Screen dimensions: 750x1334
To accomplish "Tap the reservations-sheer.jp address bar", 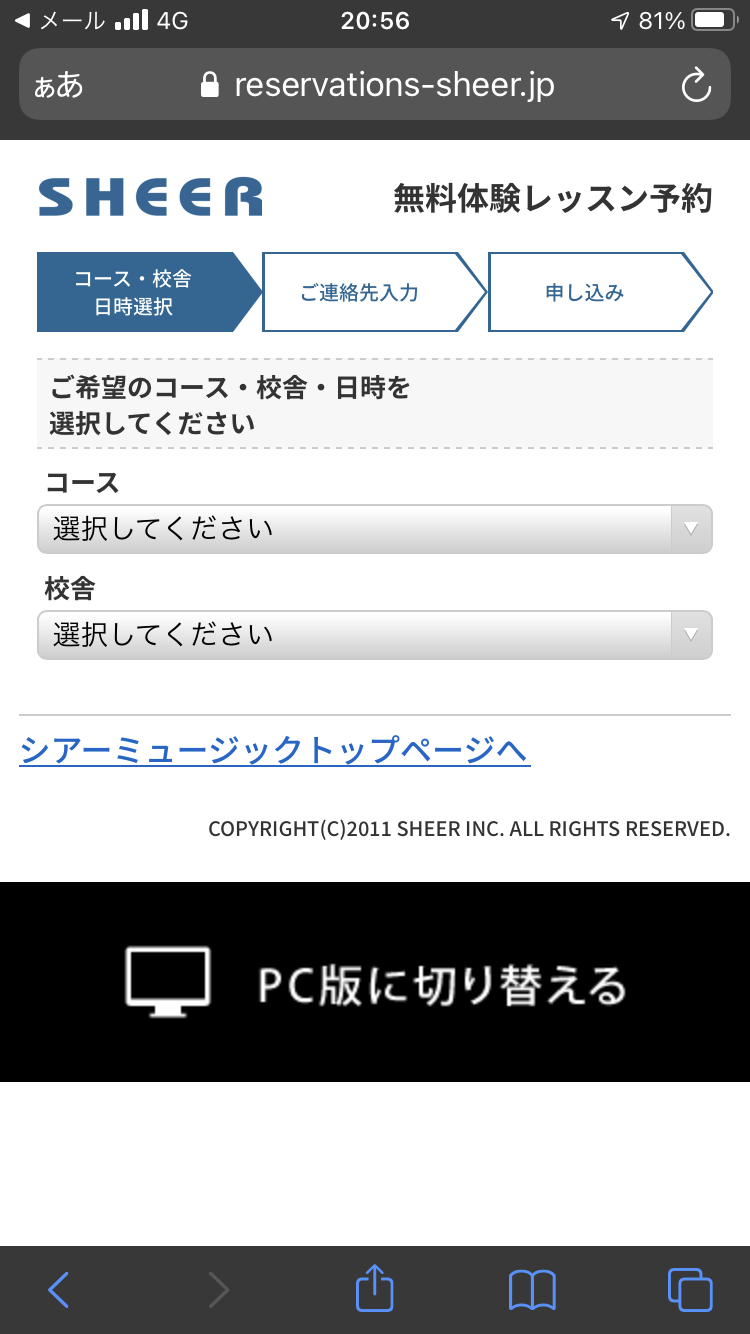I will coord(378,85).
